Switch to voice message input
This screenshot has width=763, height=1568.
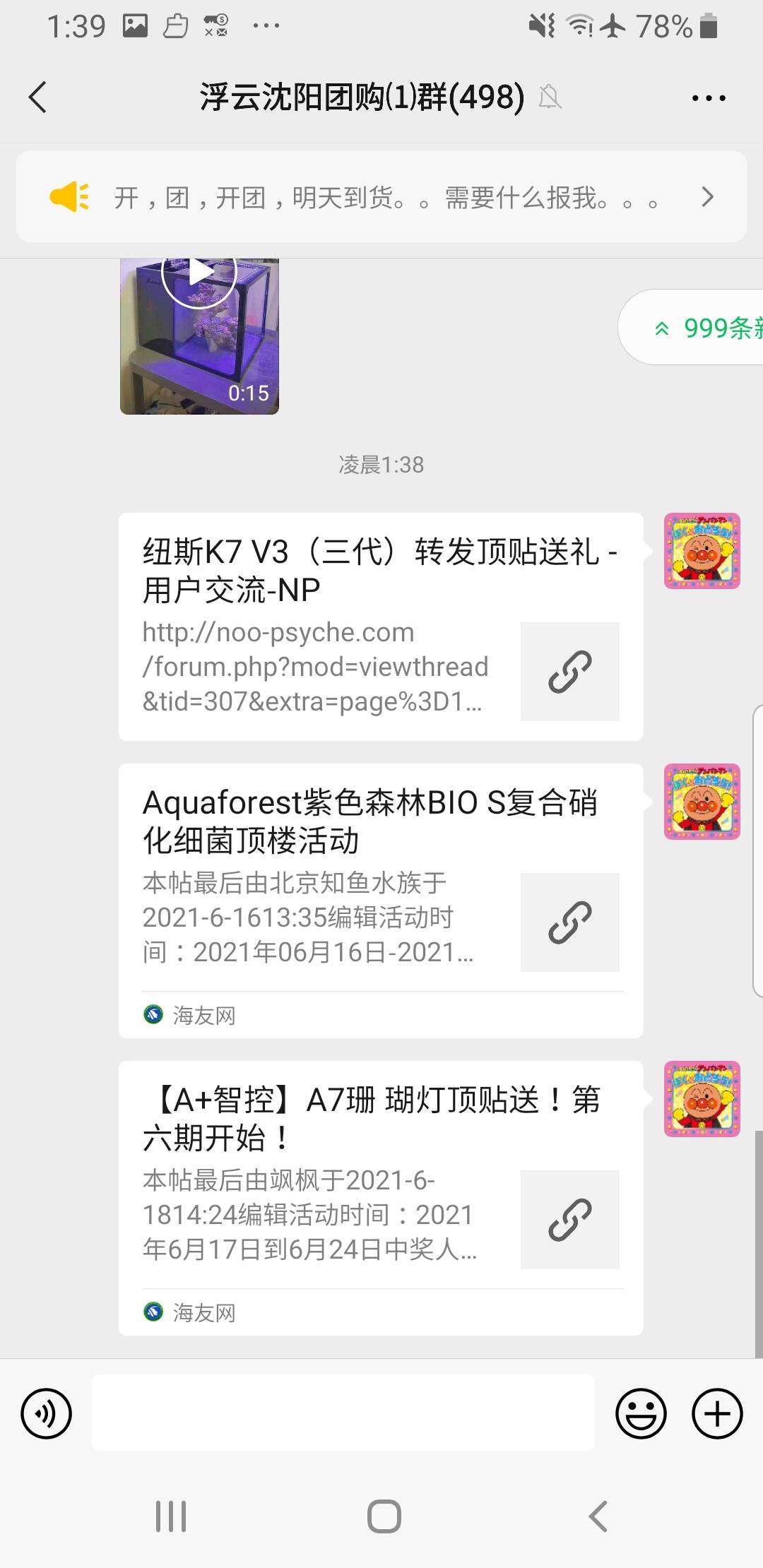47,1413
